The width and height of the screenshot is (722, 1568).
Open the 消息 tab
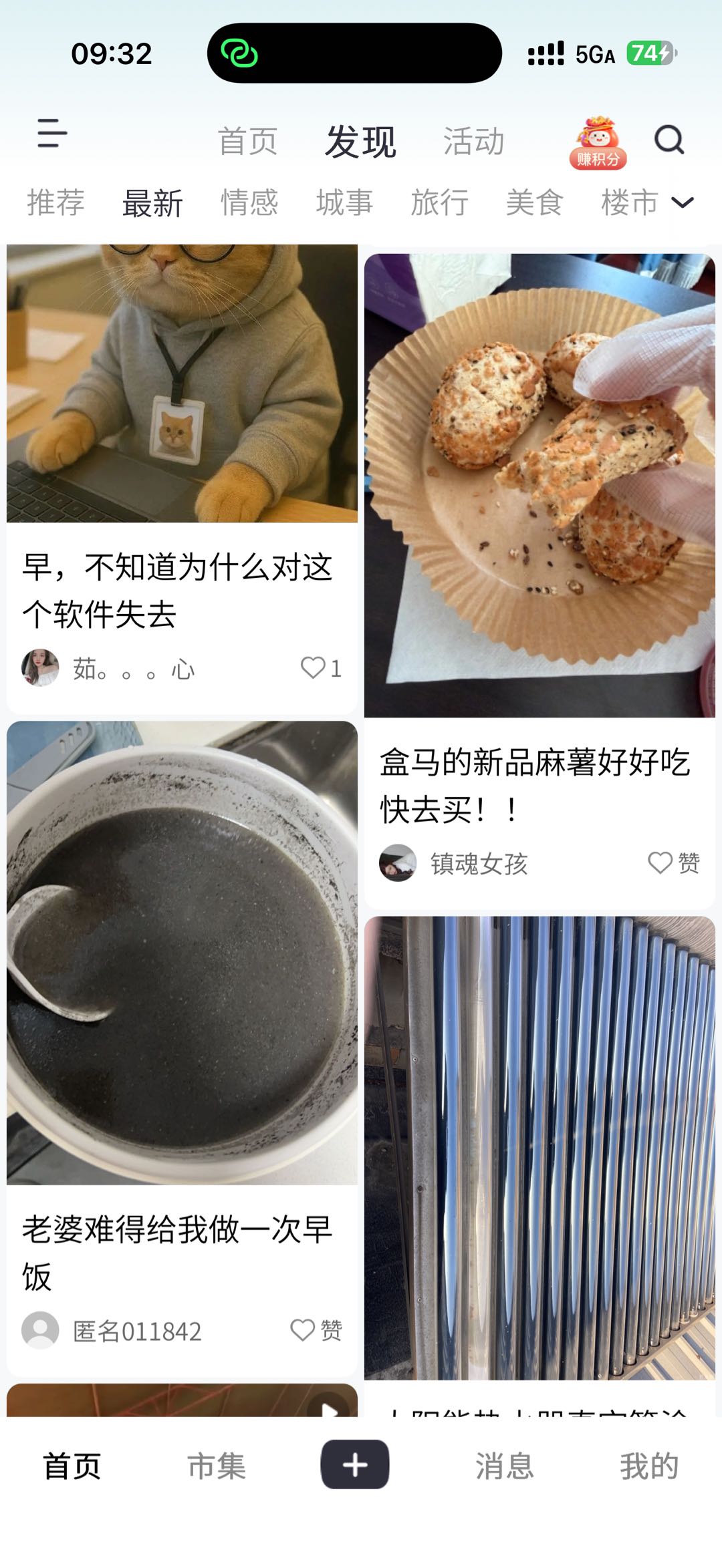point(504,1466)
